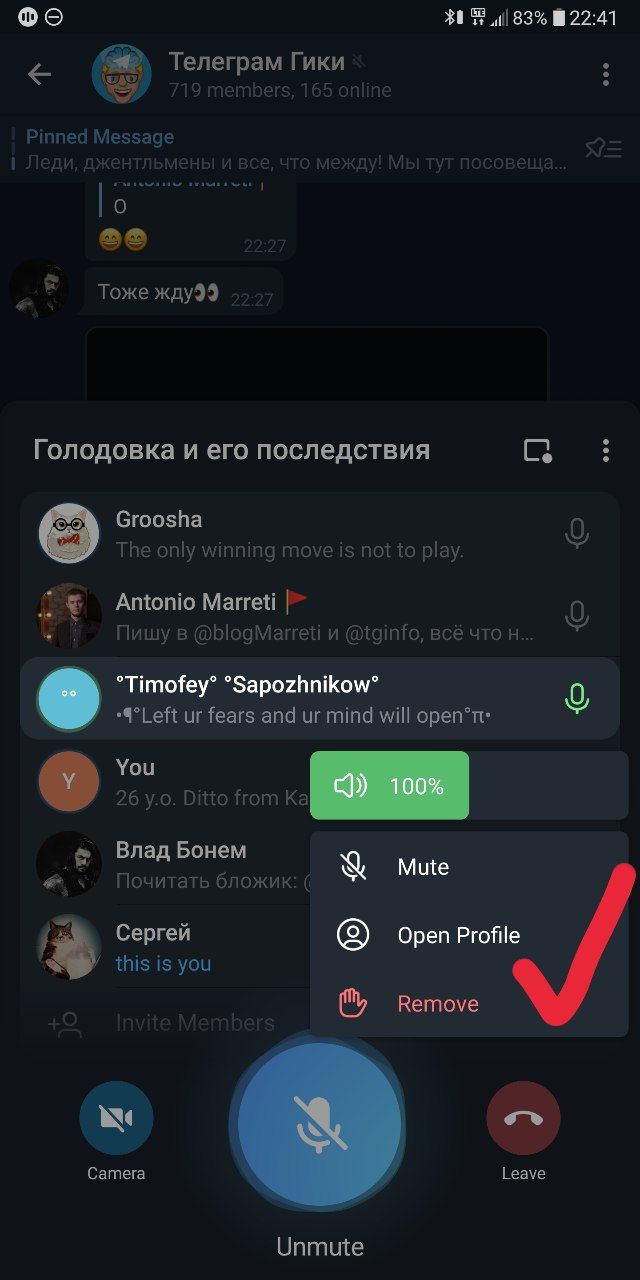This screenshot has width=640, height=1280.
Task: Open Profile from the popup menu
Action: [x=458, y=936]
